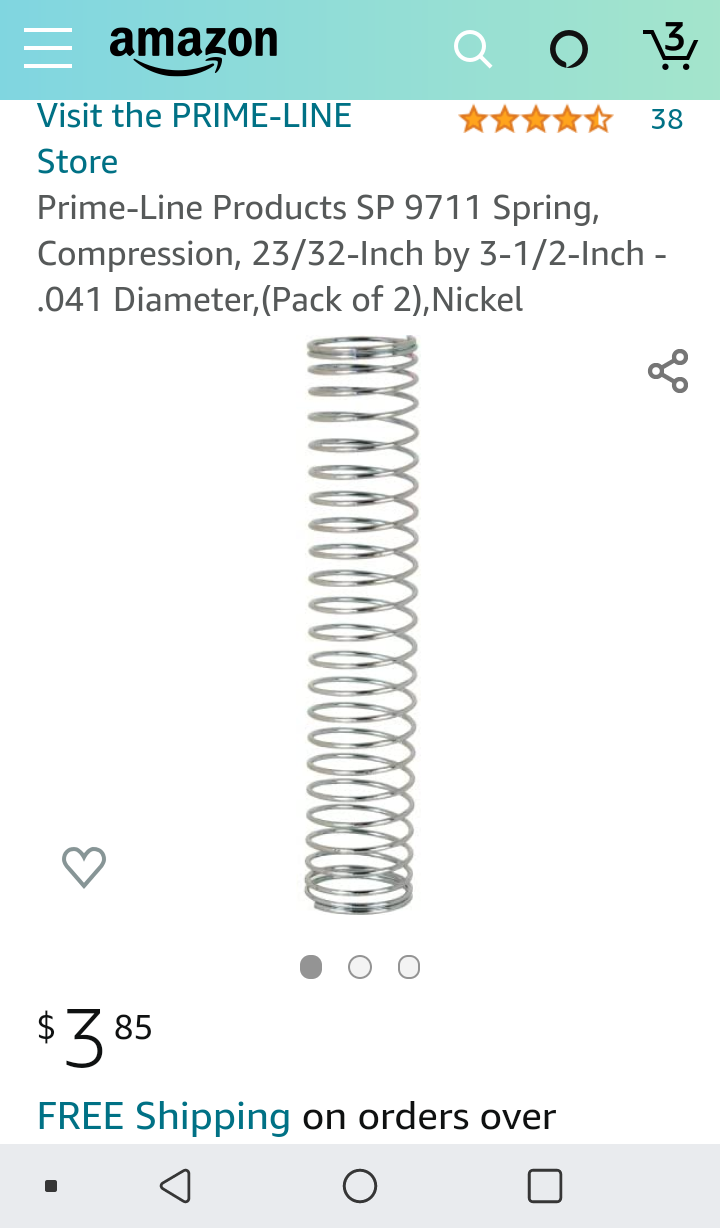Activate Alexa voice assistant
This screenshot has width=720, height=1228.
(569, 49)
